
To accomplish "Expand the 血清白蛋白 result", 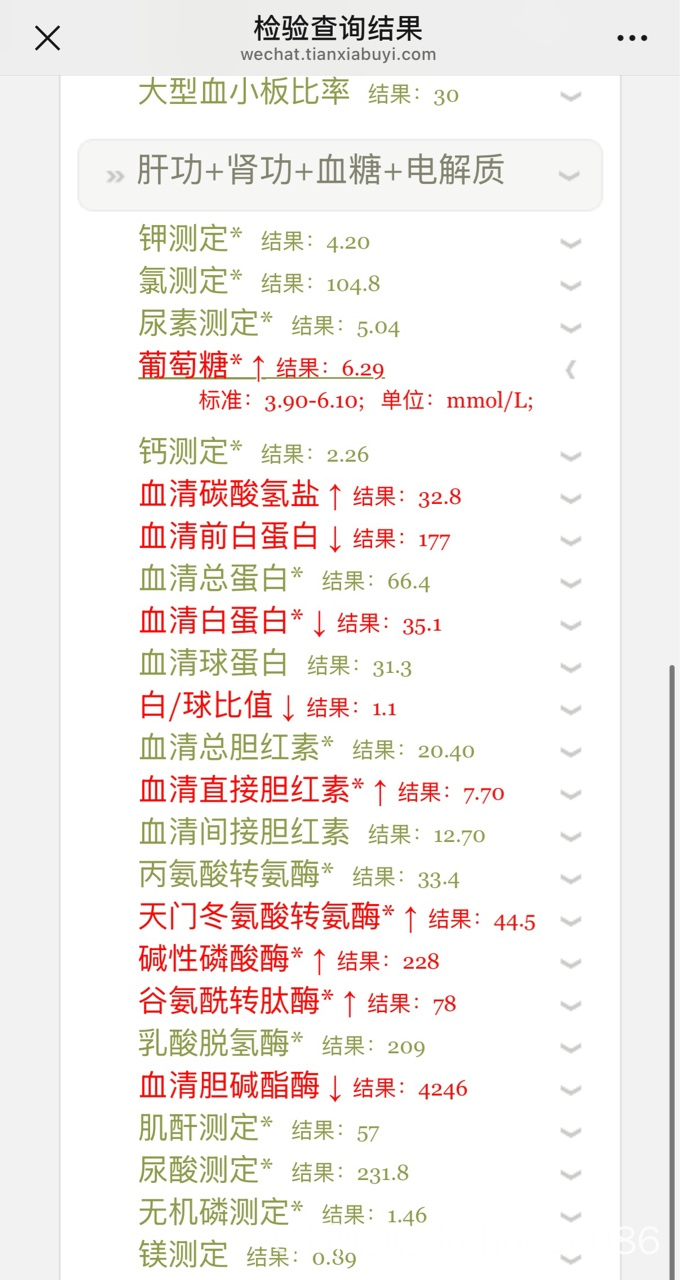I will coord(570,624).
